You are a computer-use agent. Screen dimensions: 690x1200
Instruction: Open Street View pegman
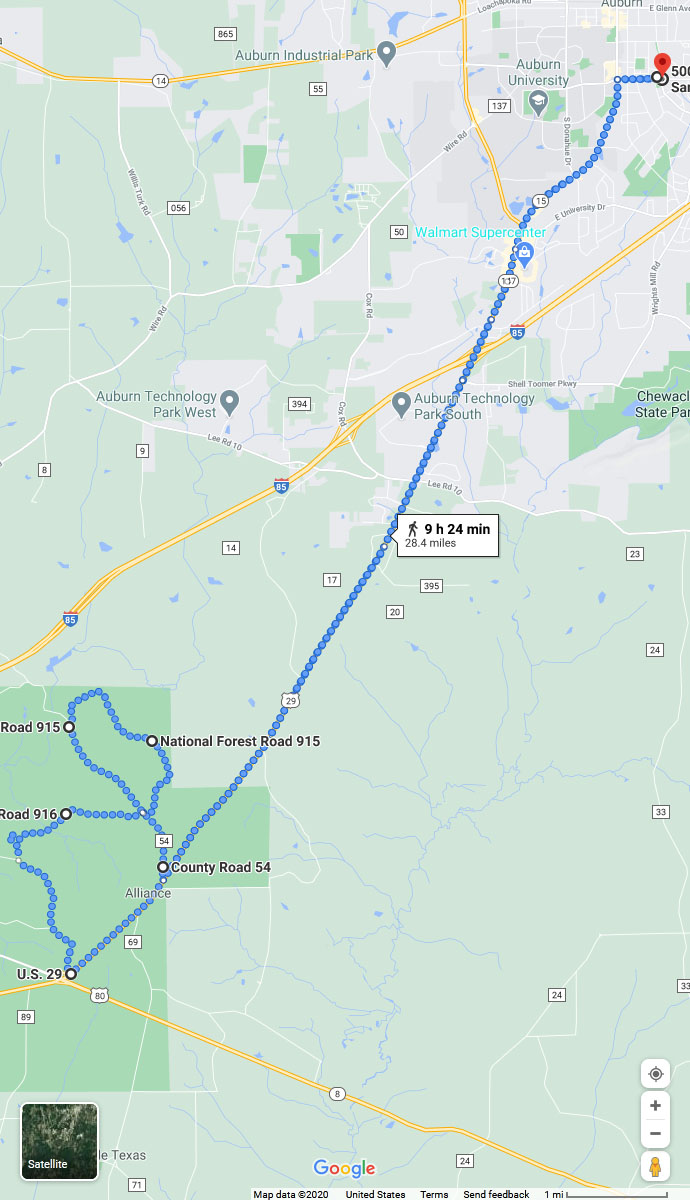pyautogui.click(x=655, y=1166)
